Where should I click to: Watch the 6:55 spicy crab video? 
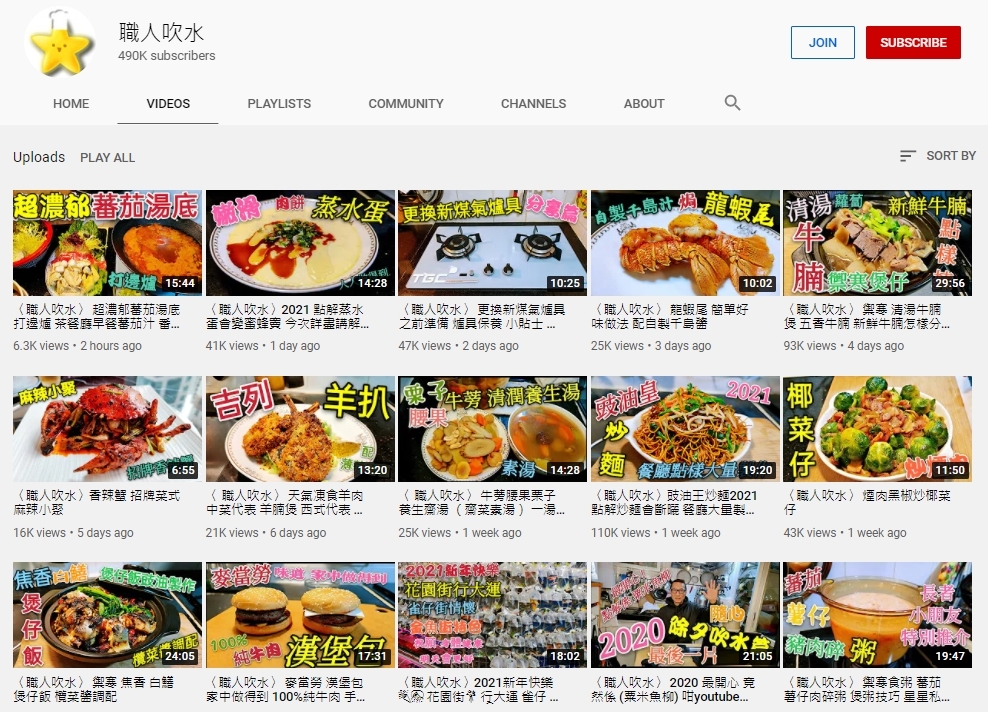107,429
